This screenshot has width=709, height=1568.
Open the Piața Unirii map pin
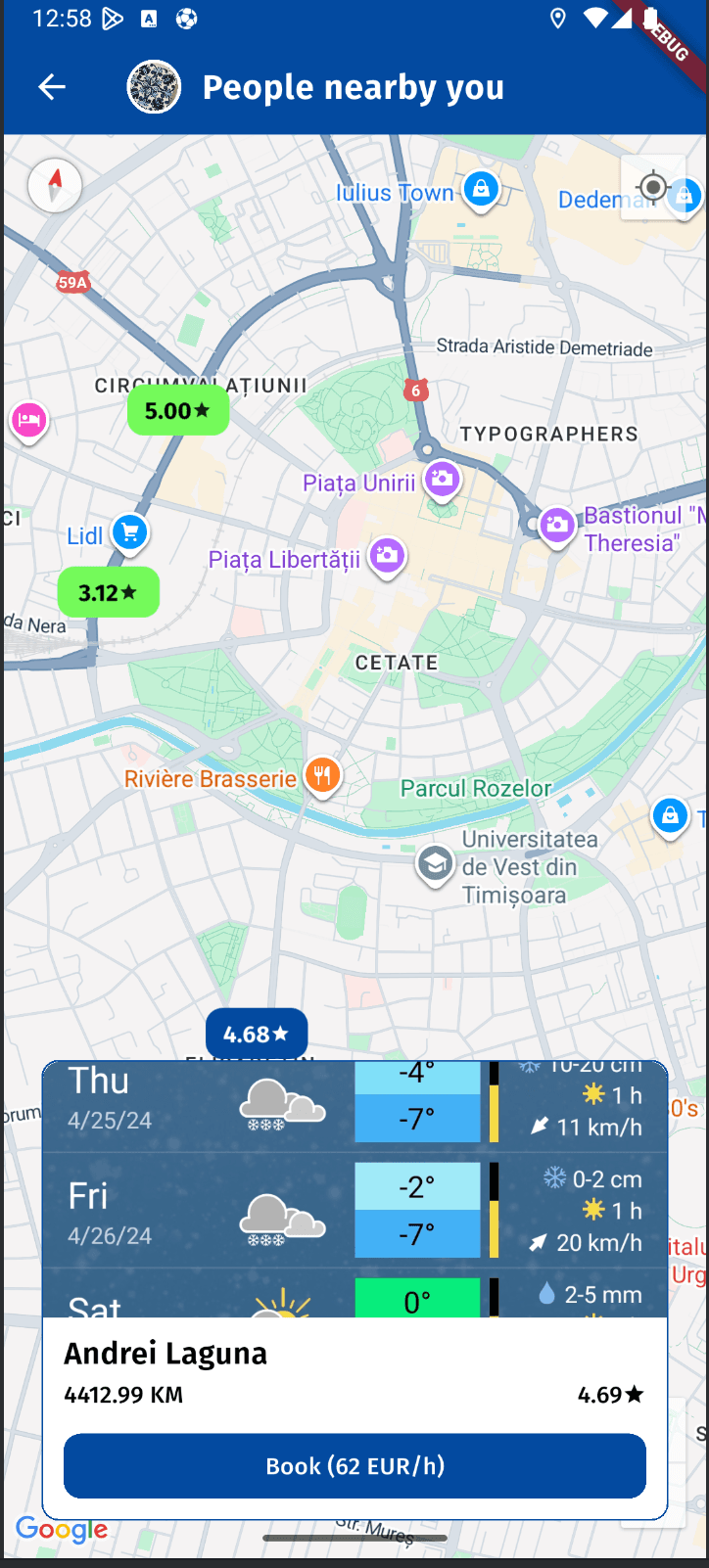(x=442, y=479)
